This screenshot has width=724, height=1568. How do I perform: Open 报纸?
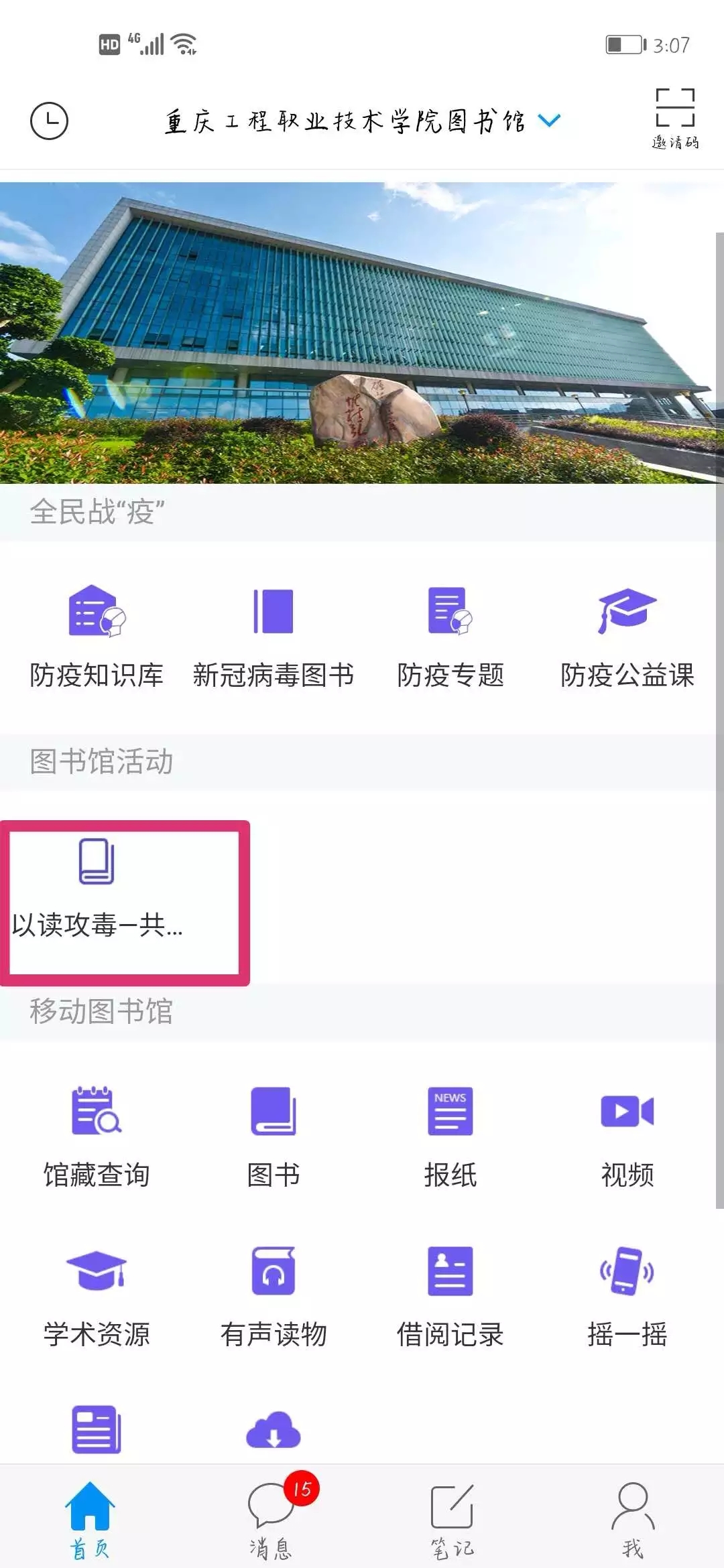tap(450, 1137)
